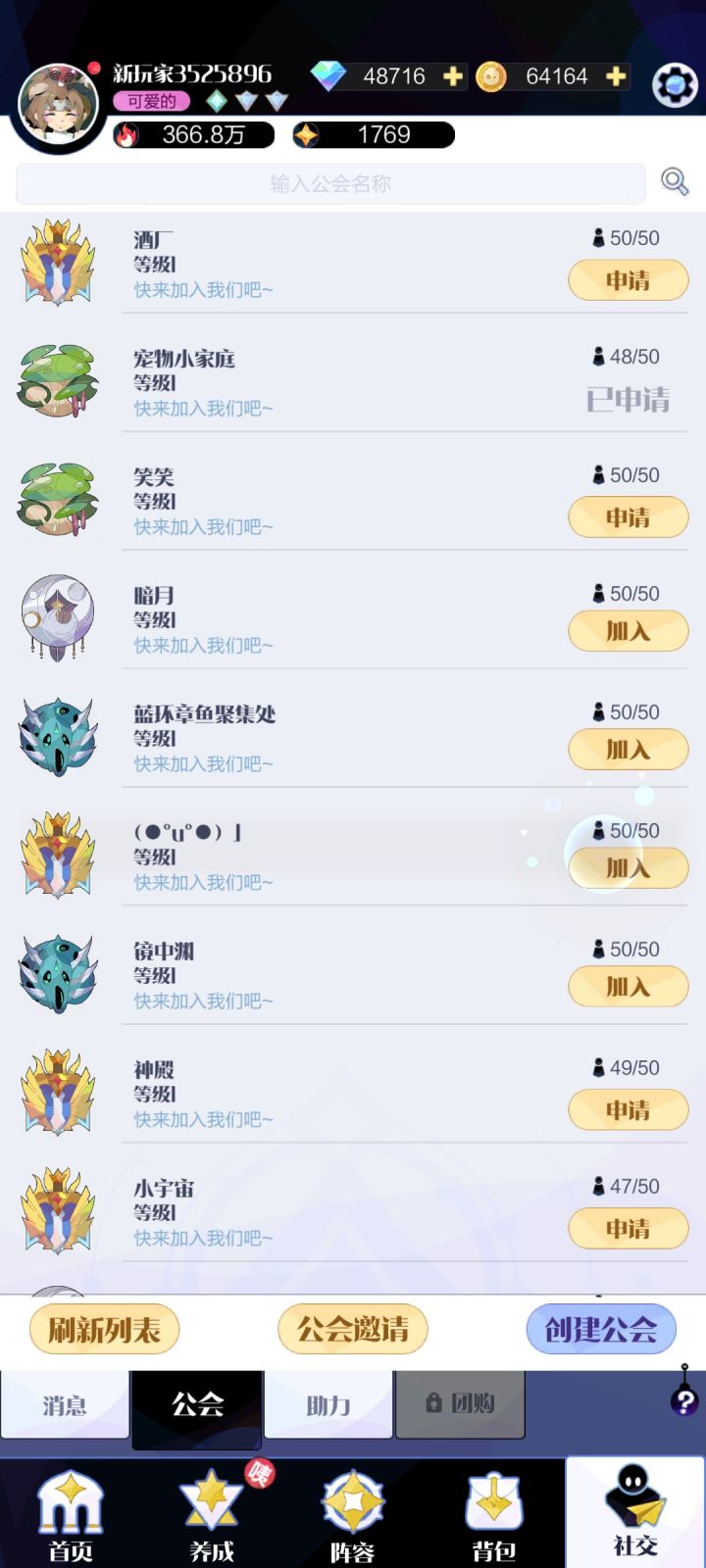Apply to the 酒厂 guild
This screenshot has height=1568, width=706.
pos(628,280)
